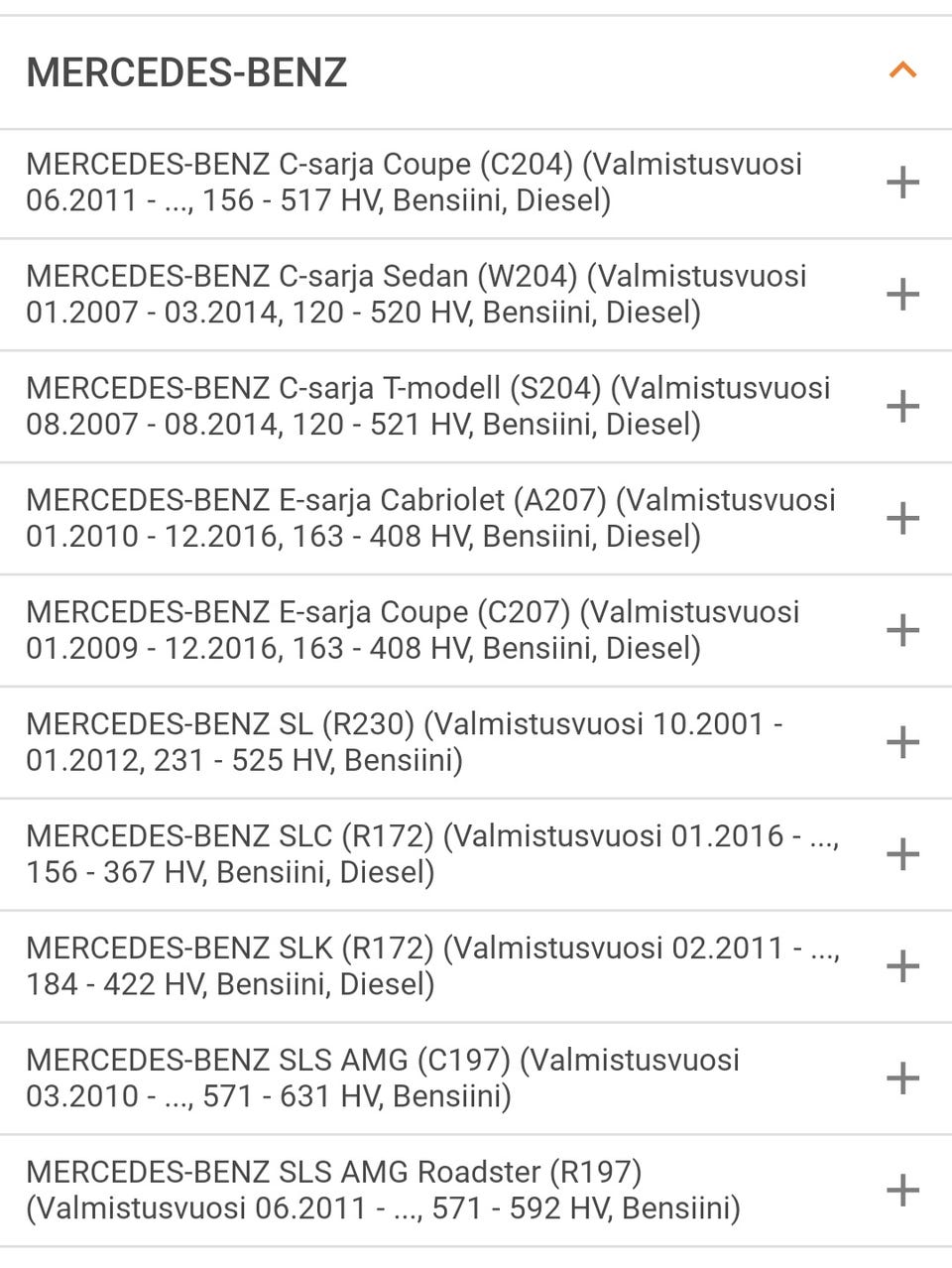Expand C-sarja Sedan (W204) row
The height and width of the screenshot is (1268, 952).
point(902,295)
